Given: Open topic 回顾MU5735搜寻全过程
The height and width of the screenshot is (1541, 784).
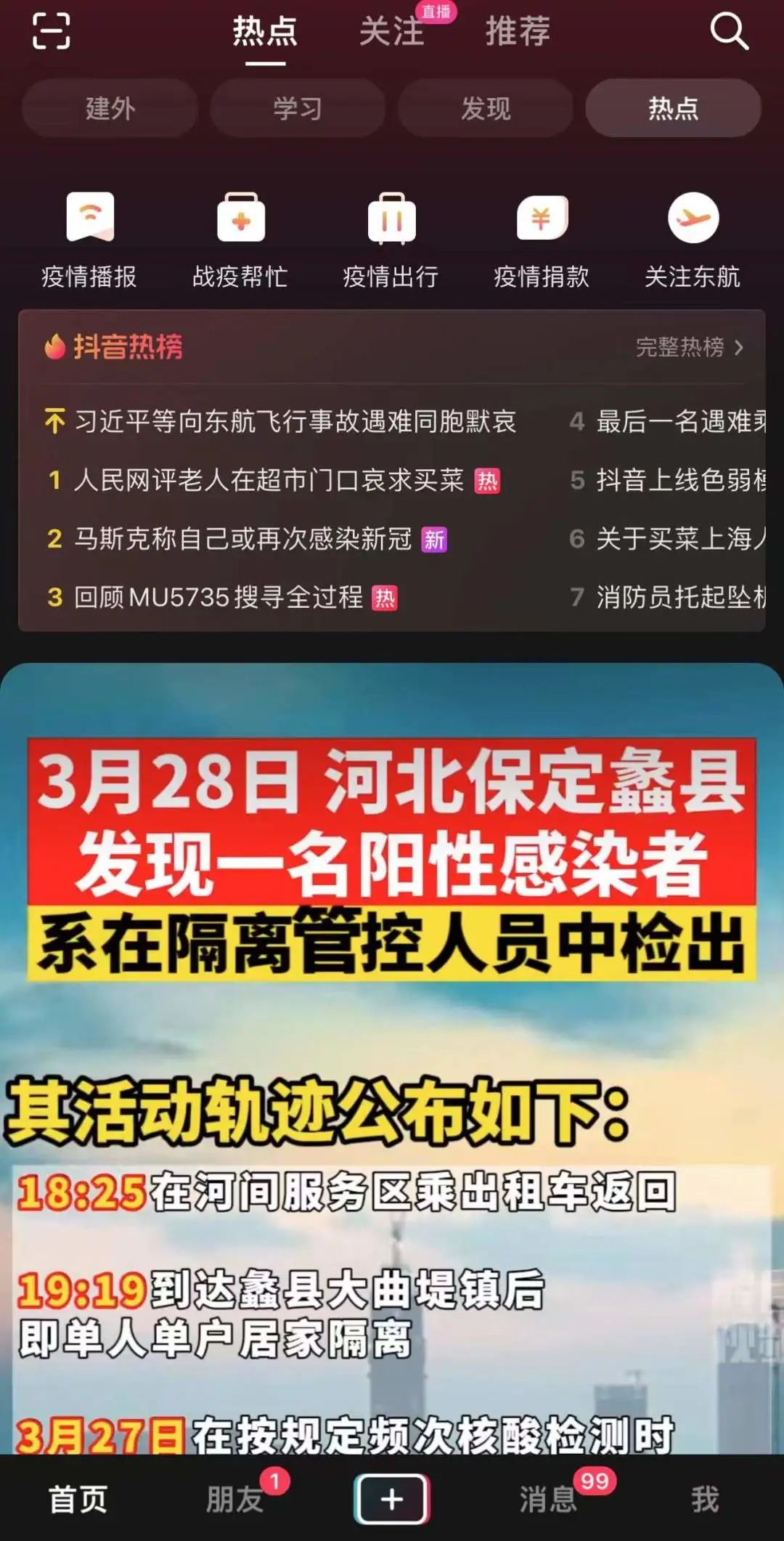Looking at the screenshot, I should 218,598.
